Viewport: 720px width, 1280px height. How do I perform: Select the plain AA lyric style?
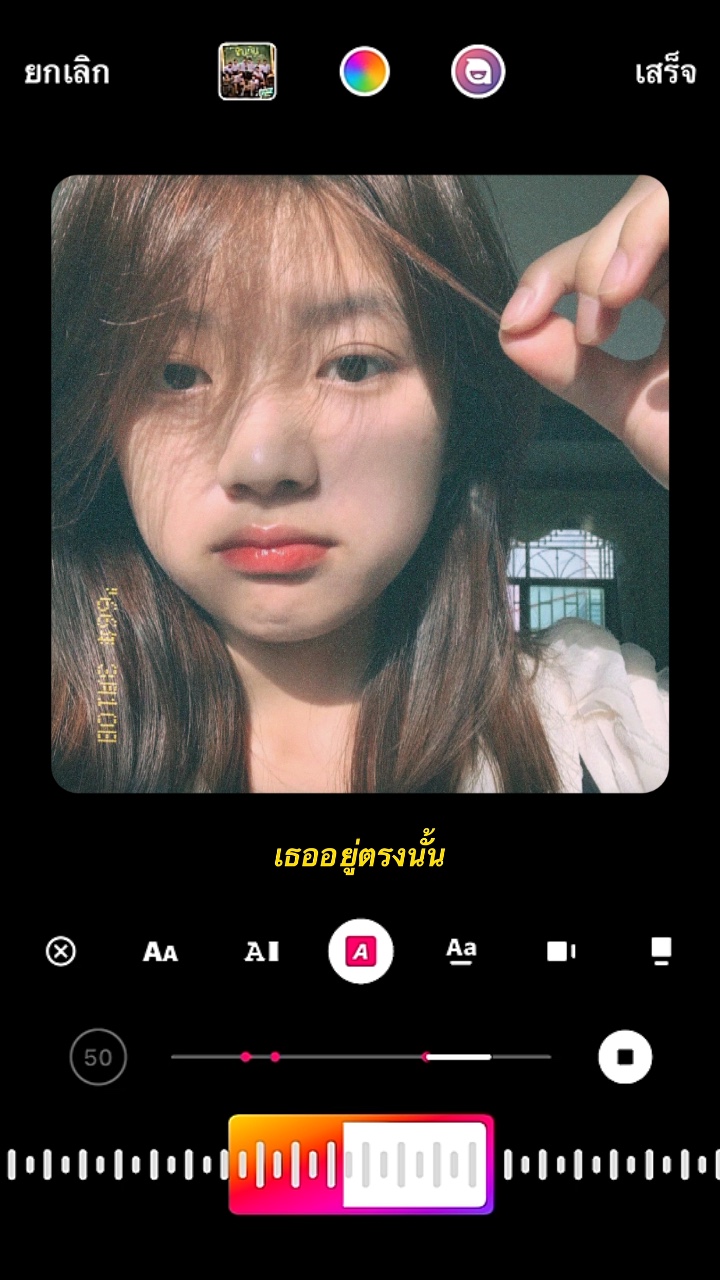(160, 951)
